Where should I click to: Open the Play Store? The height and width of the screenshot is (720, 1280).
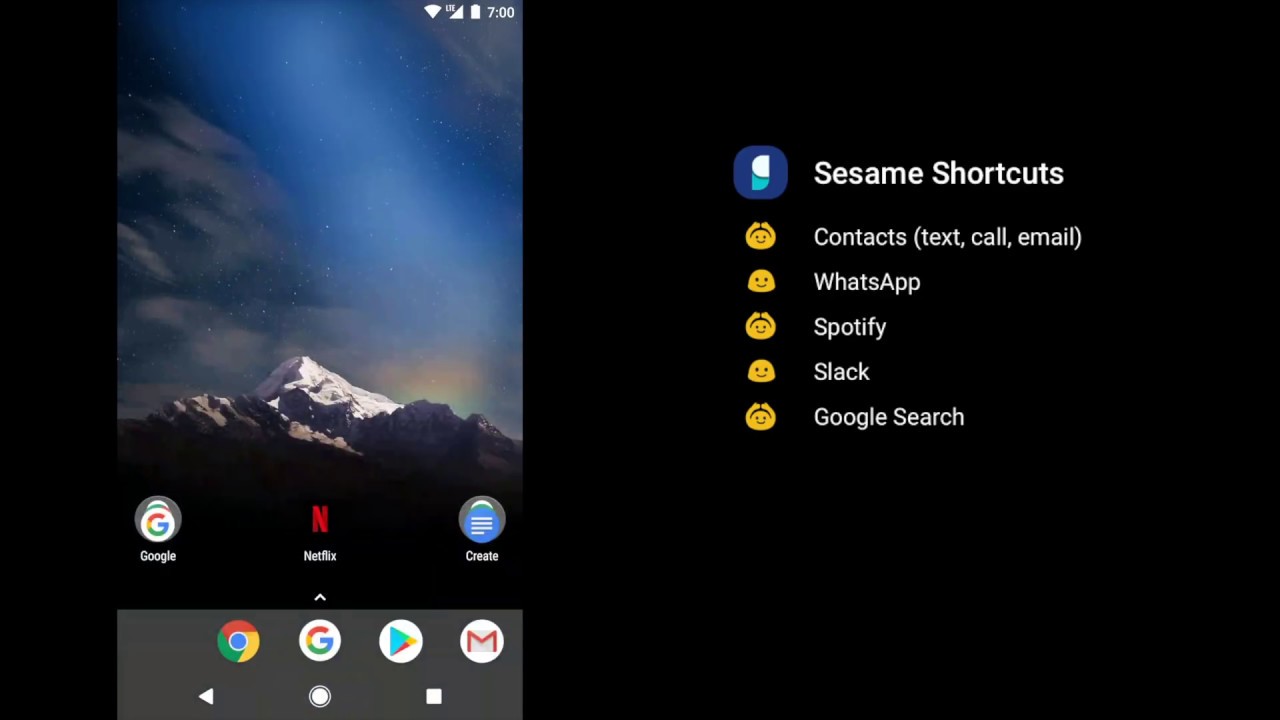tap(401, 641)
